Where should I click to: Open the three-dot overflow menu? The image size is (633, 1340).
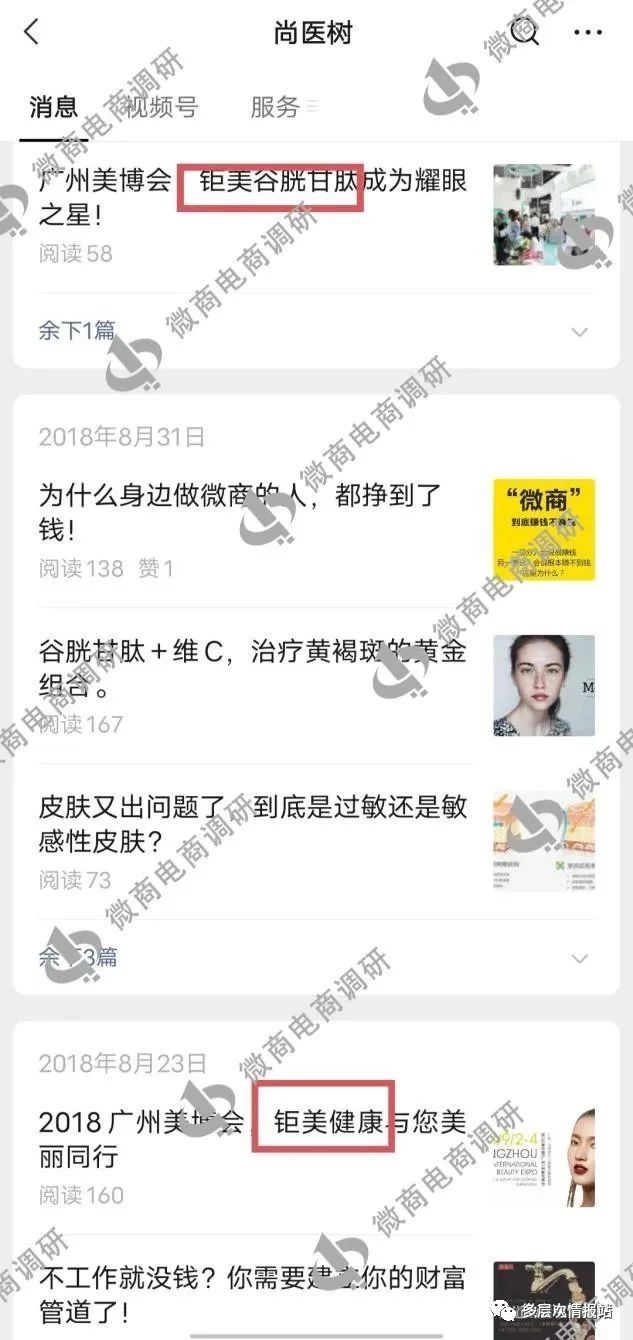coord(588,32)
